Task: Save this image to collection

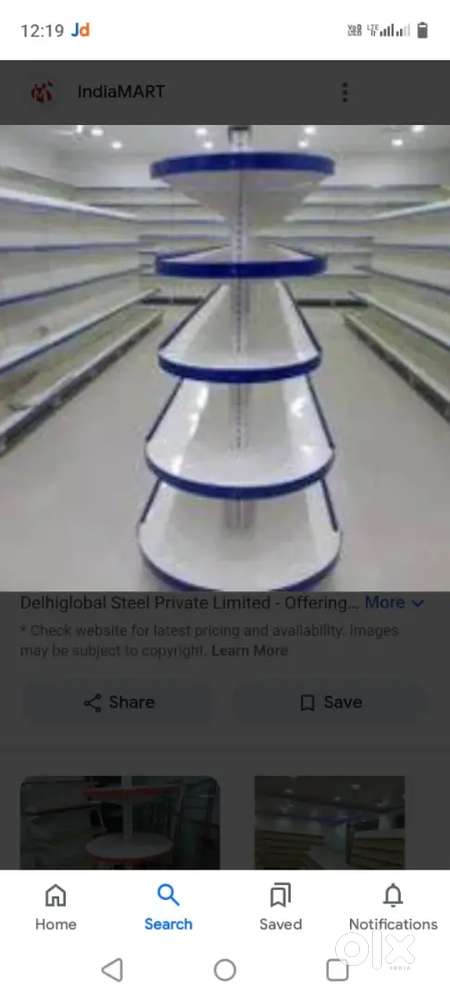Action: point(330,702)
